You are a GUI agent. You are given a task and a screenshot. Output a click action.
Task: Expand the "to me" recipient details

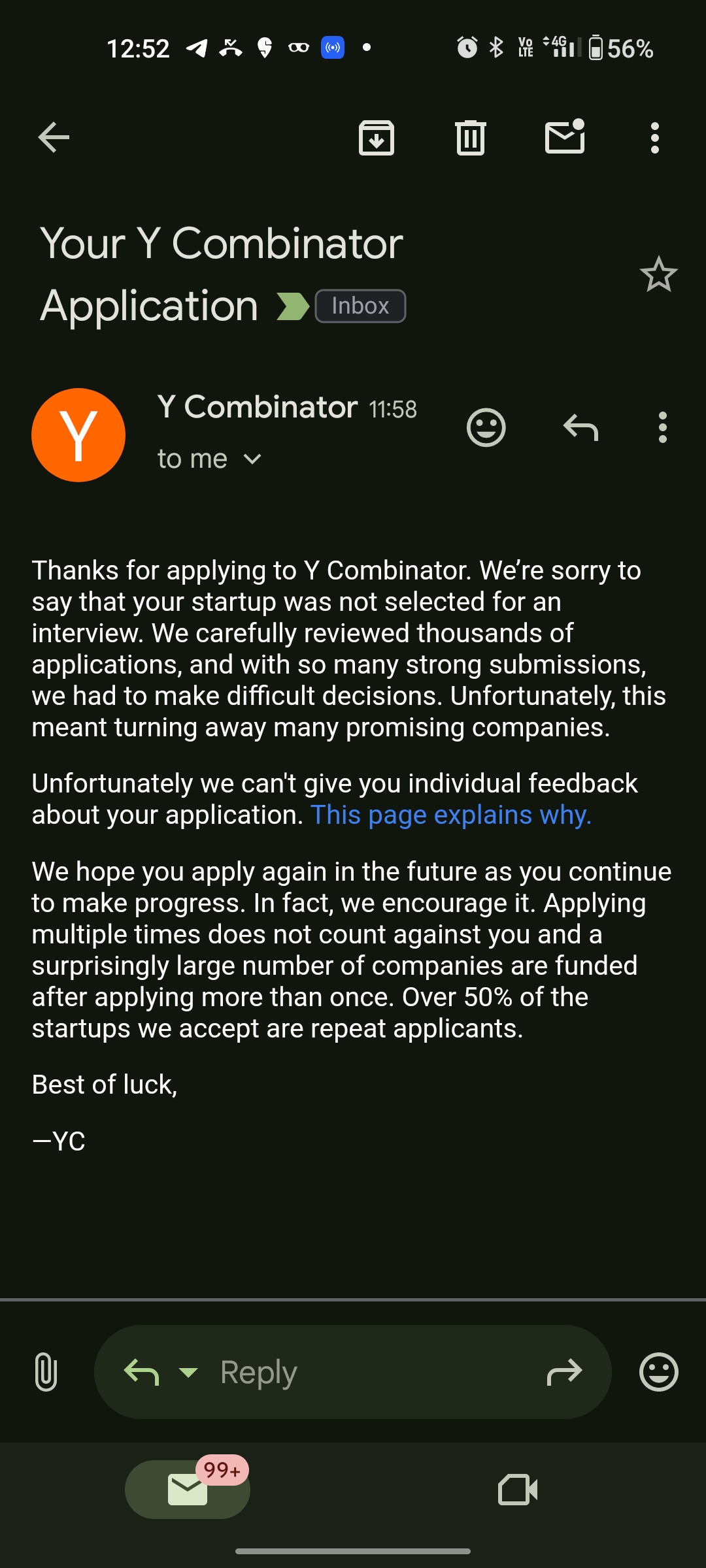252,459
